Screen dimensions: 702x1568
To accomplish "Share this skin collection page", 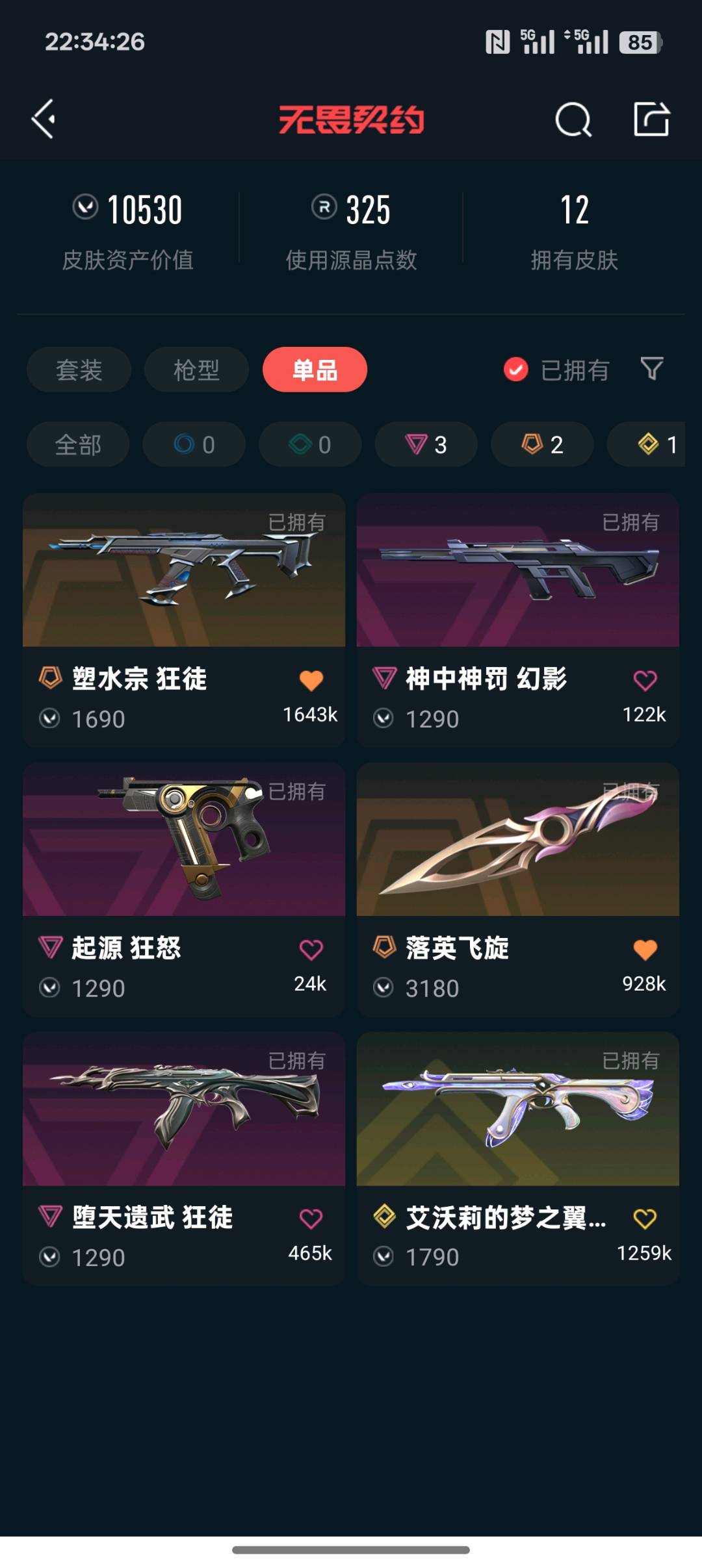I will pyautogui.click(x=651, y=119).
